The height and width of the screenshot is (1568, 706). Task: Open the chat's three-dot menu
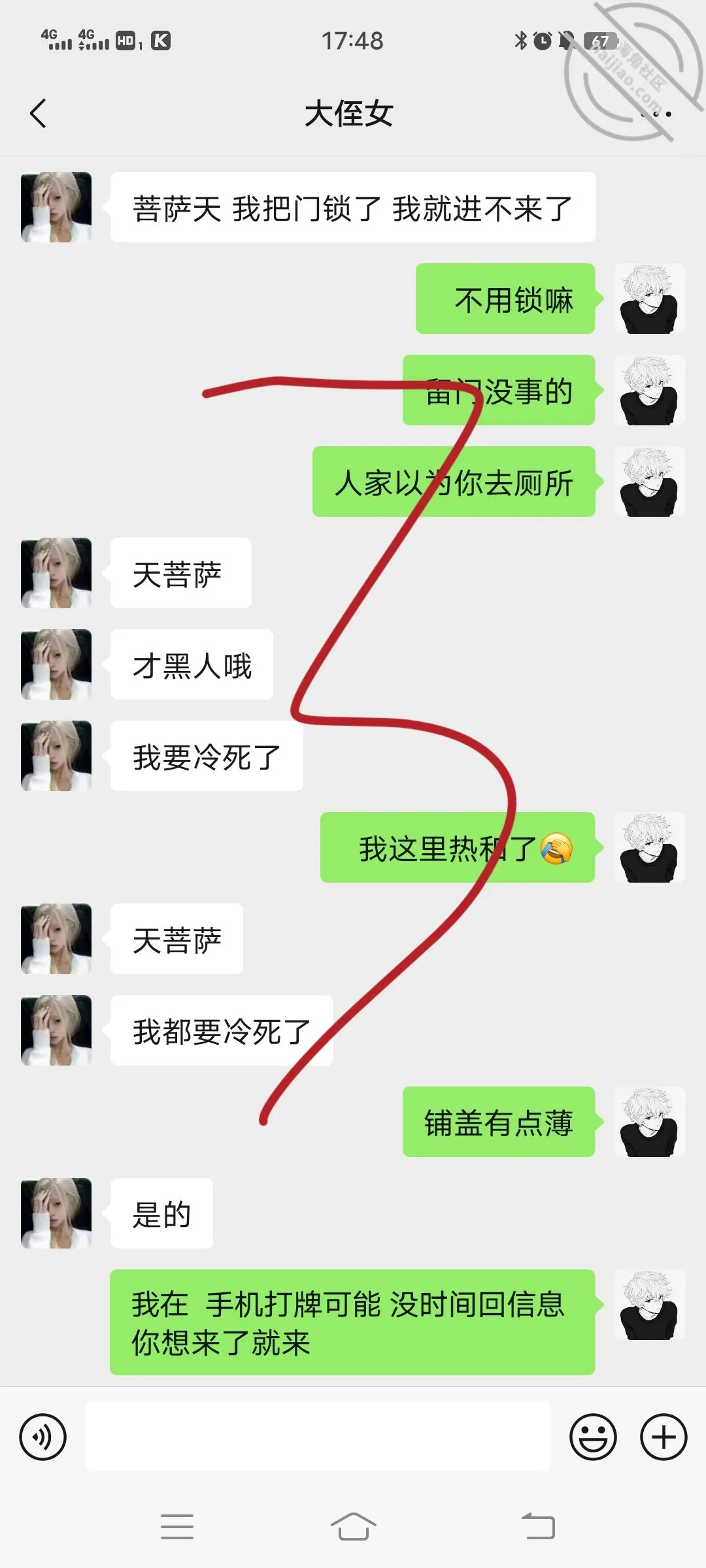coord(656,114)
